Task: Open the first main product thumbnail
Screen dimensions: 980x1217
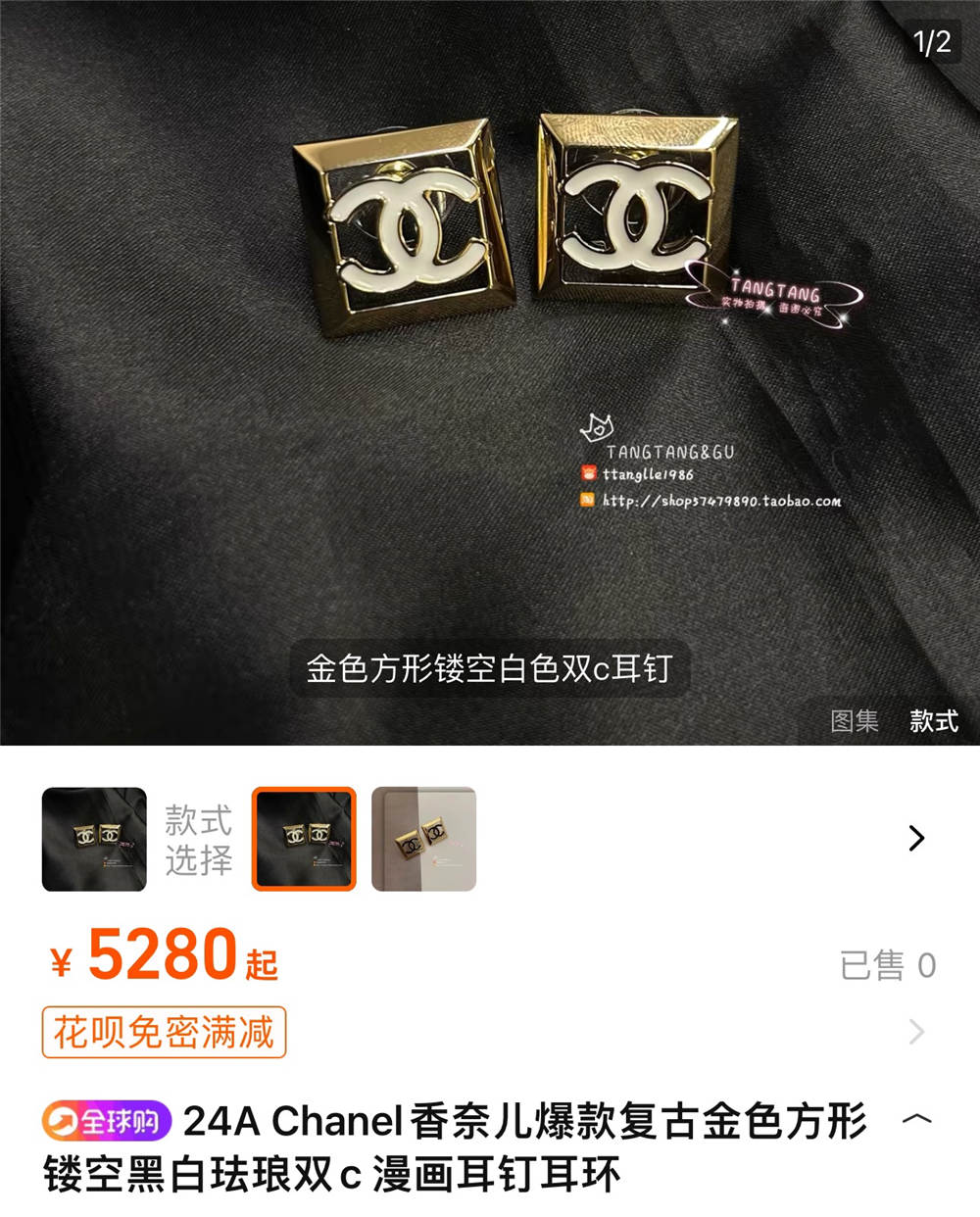Action: pos(94,839)
